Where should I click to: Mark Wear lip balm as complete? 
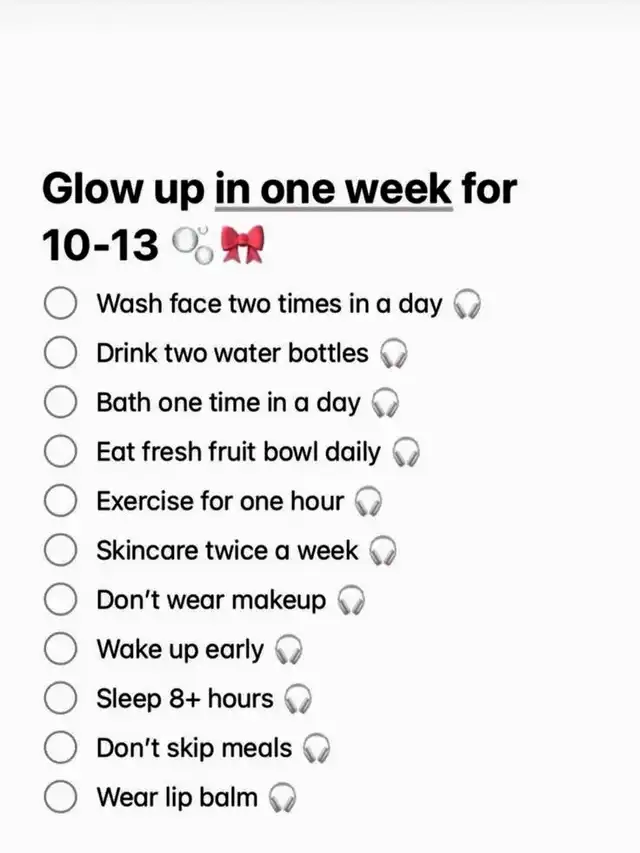(61, 797)
